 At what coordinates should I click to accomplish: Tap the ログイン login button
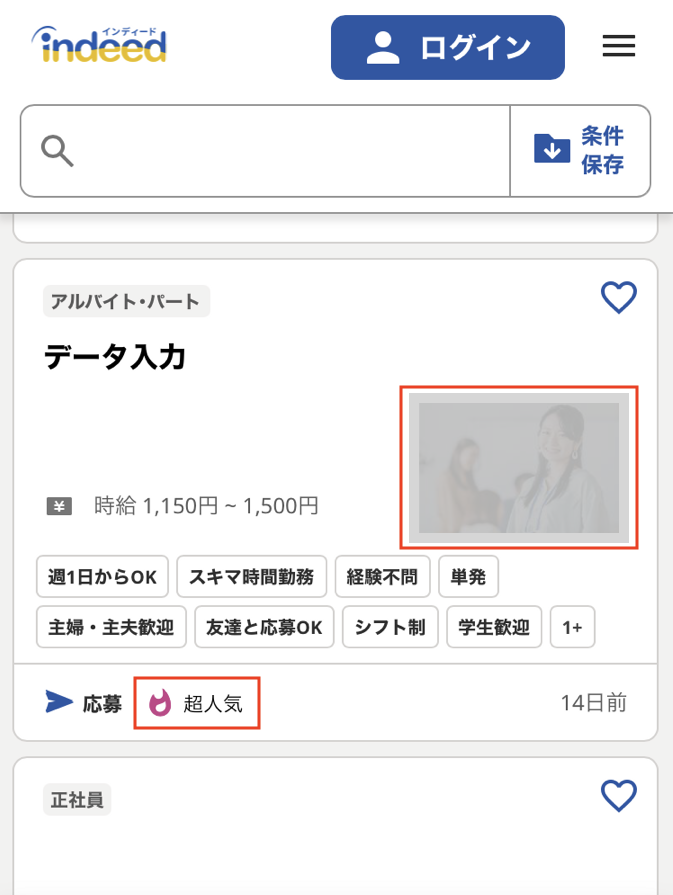pyautogui.click(x=447, y=47)
